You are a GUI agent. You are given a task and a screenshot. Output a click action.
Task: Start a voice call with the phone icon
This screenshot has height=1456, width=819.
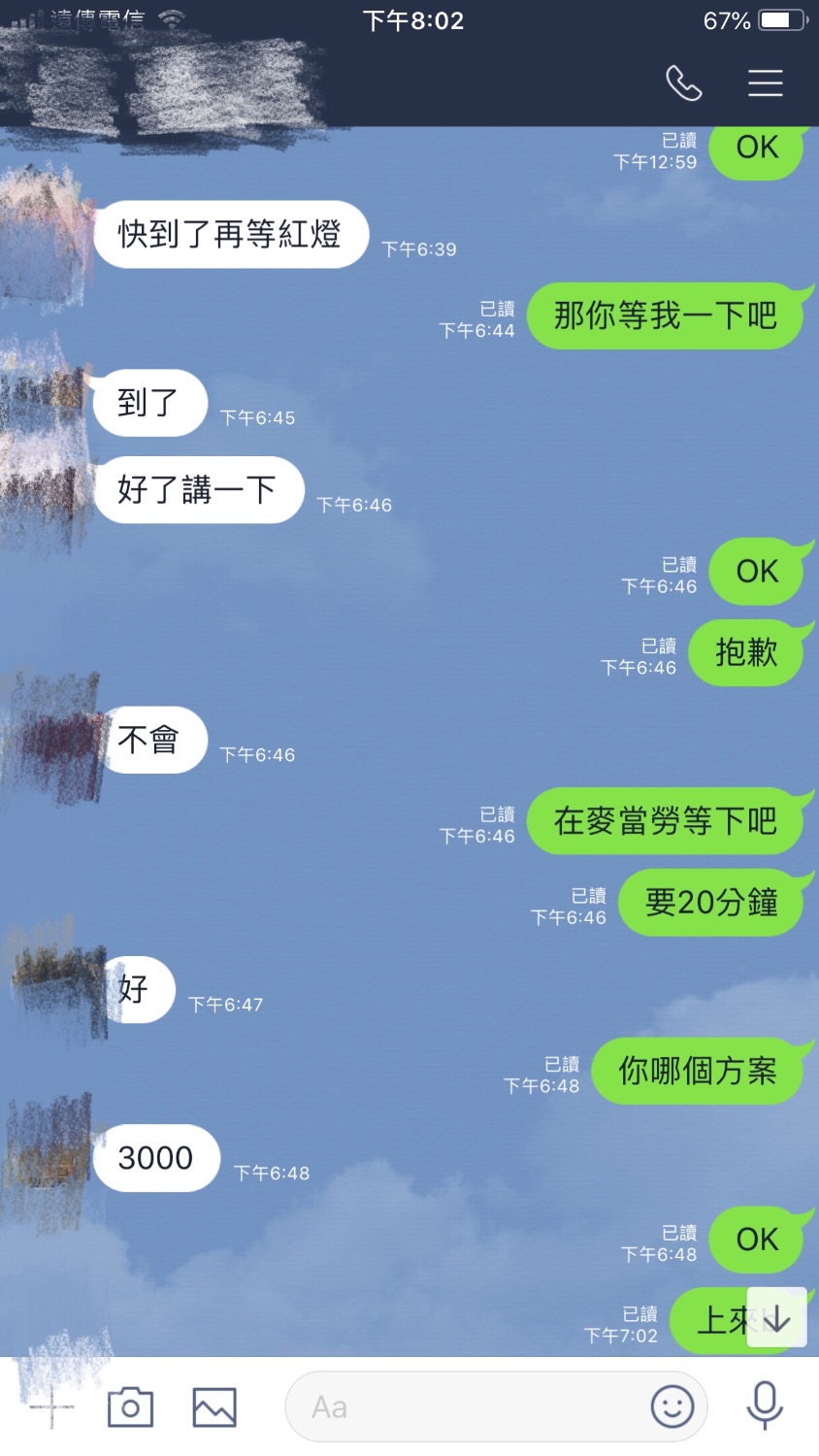(685, 83)
